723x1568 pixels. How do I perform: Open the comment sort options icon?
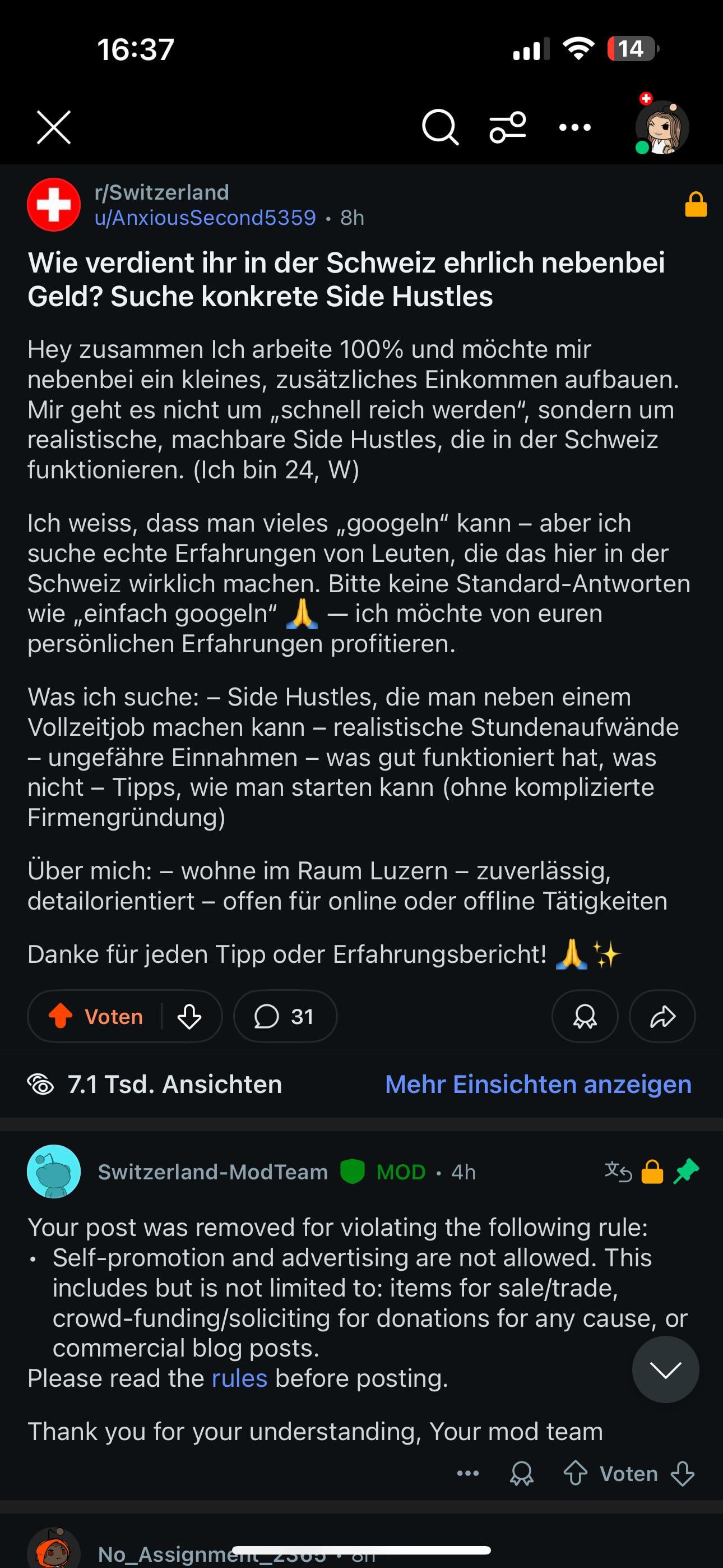coord(508,127)
